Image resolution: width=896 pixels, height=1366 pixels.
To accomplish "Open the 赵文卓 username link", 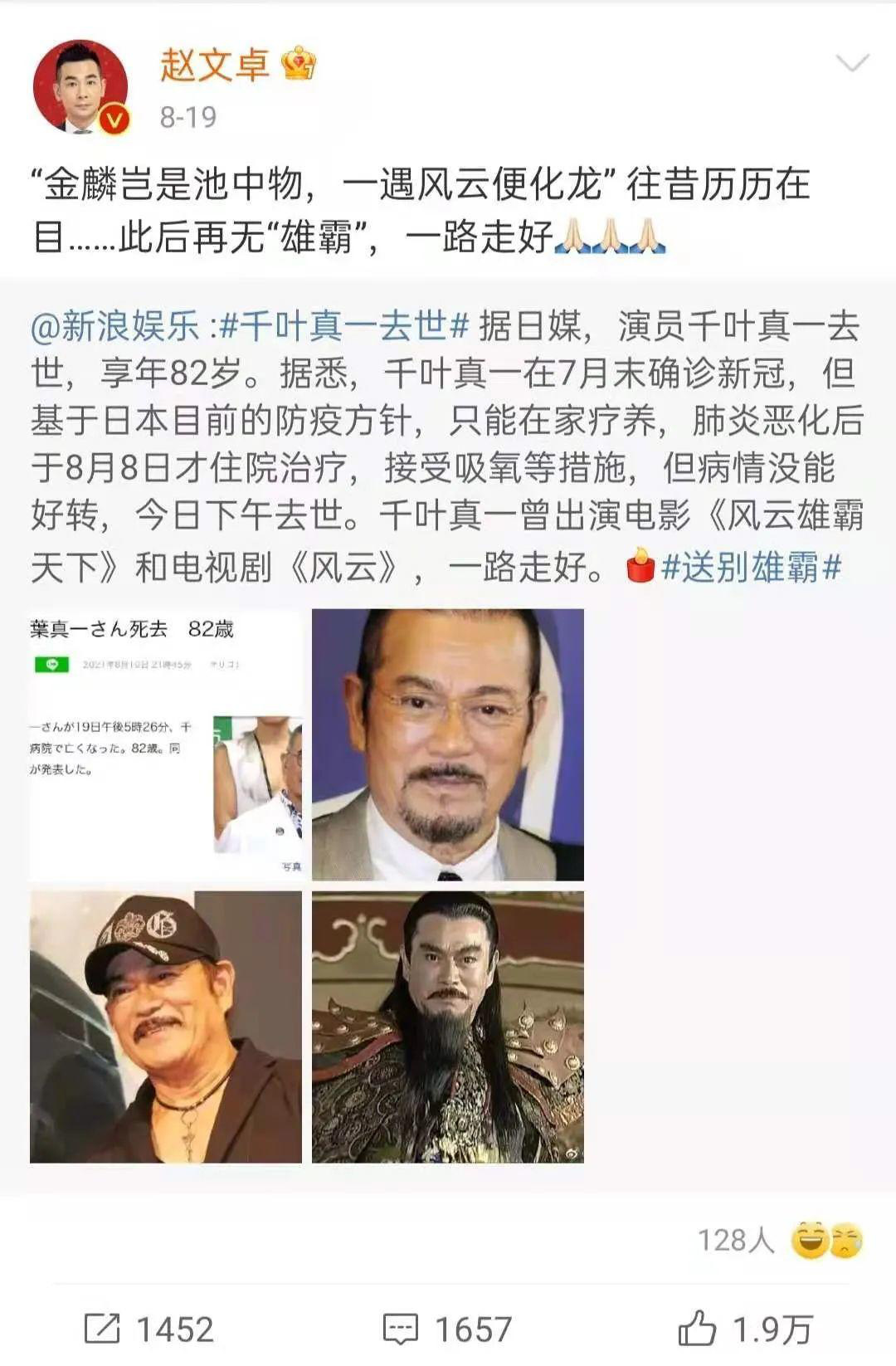I will [215, 65].
